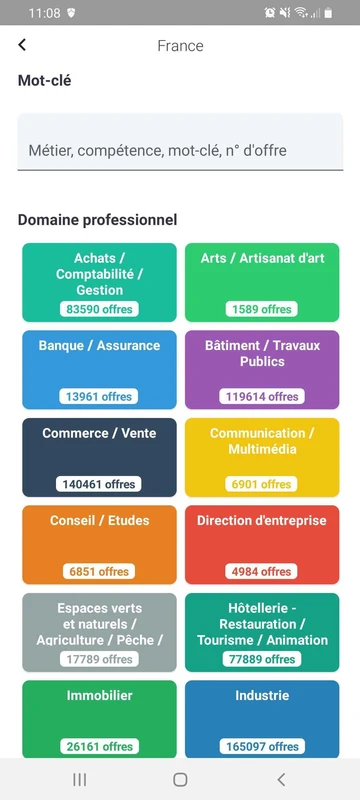This screenshot has height=800, width=360.
Task: Open the Conseil / Etudes card
Action: [99, 544]
